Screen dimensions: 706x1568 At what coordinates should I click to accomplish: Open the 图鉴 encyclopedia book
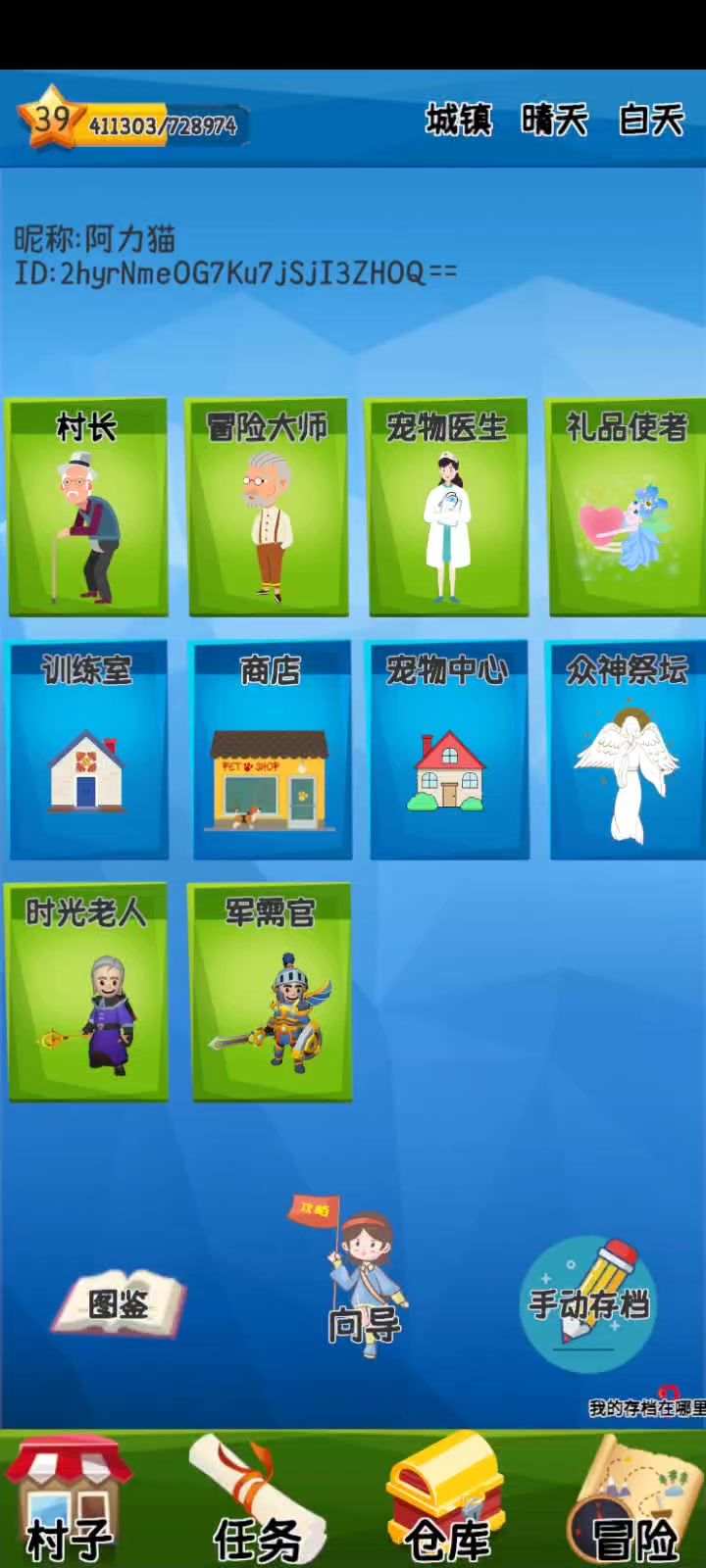click(x=119, y=1303)
